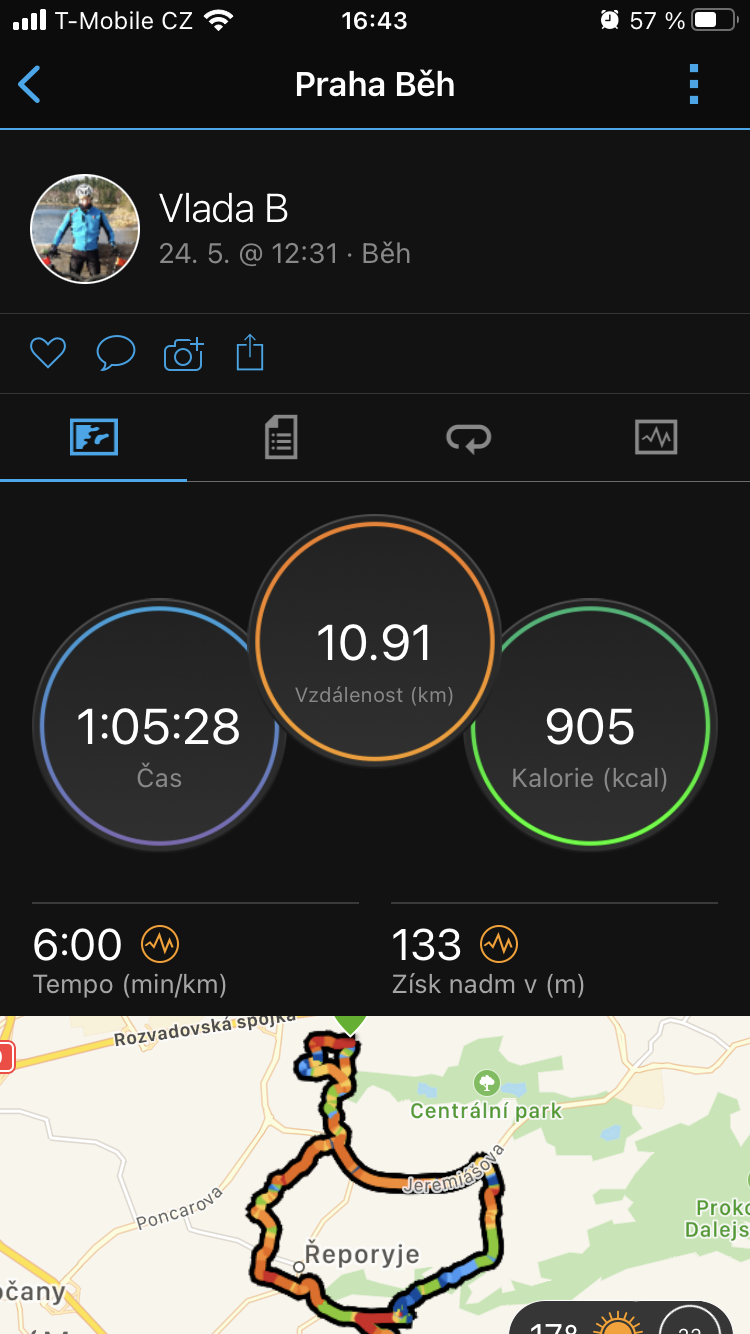Go back using the top-left arrow
Viewport: 750px width, 1334px height.
coord(30,85)
